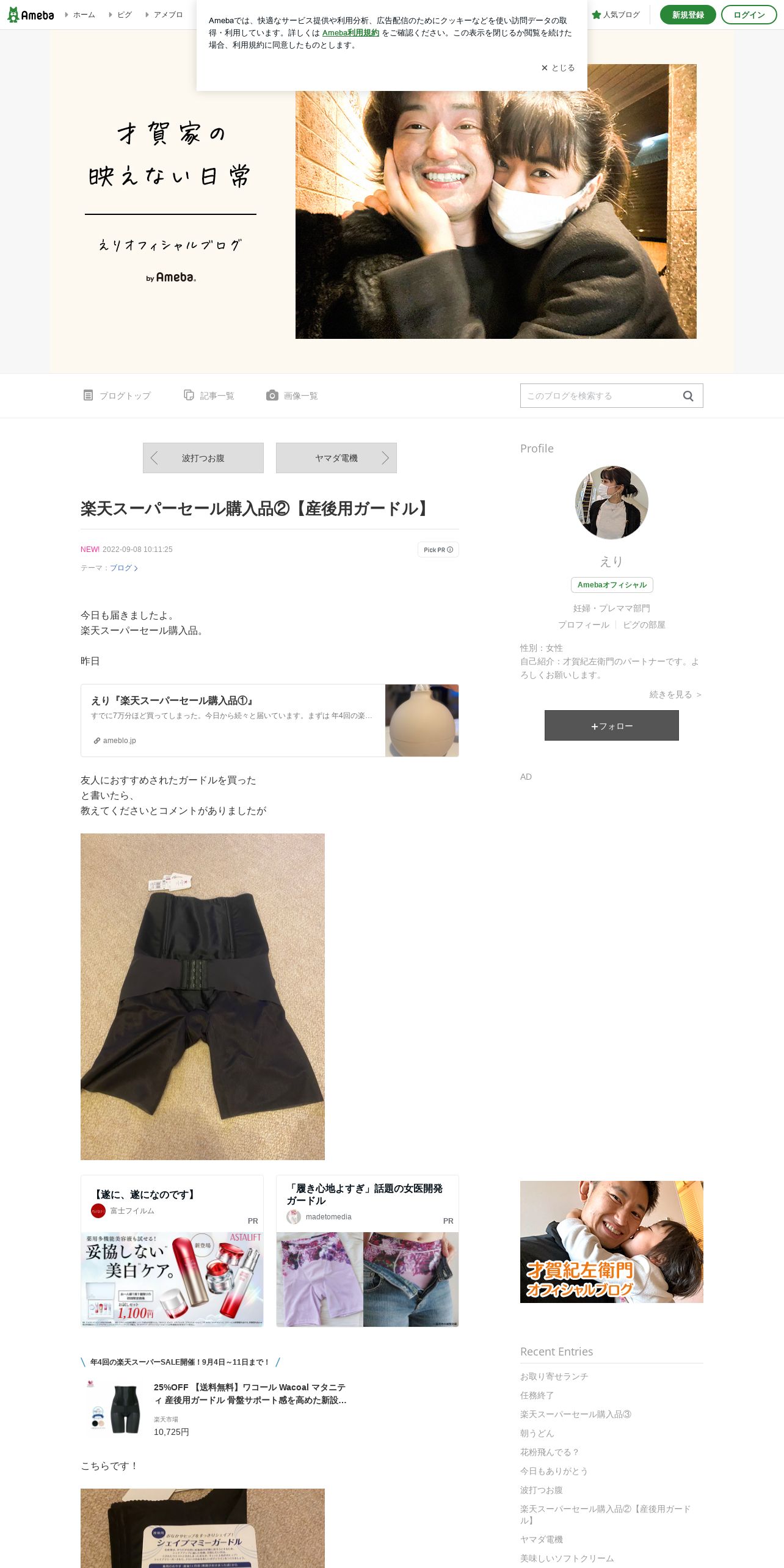784x1568 pixels.
Task: Open the 人気ブログ link
Action: tap(615, 15)
